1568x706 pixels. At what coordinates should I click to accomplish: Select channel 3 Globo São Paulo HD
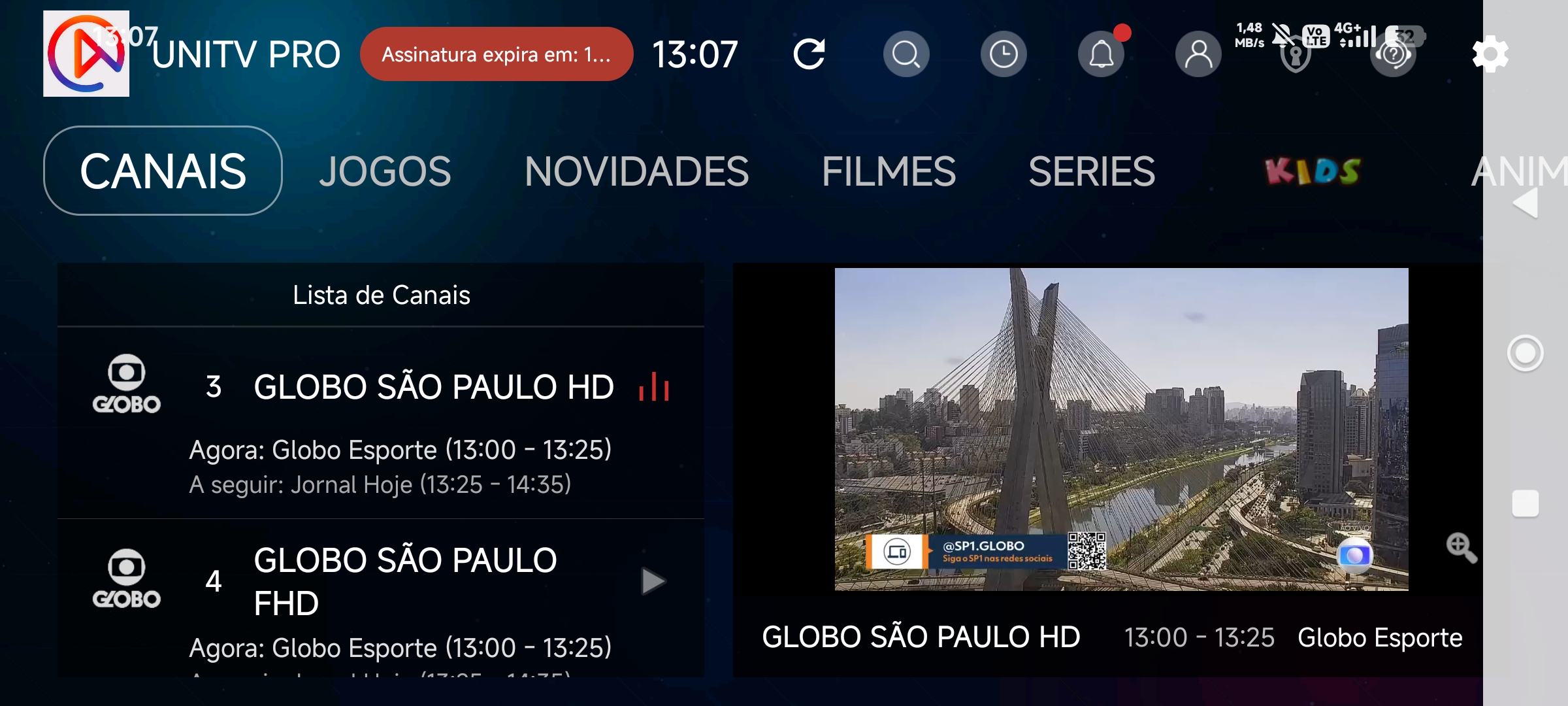[x=381, y=422]
